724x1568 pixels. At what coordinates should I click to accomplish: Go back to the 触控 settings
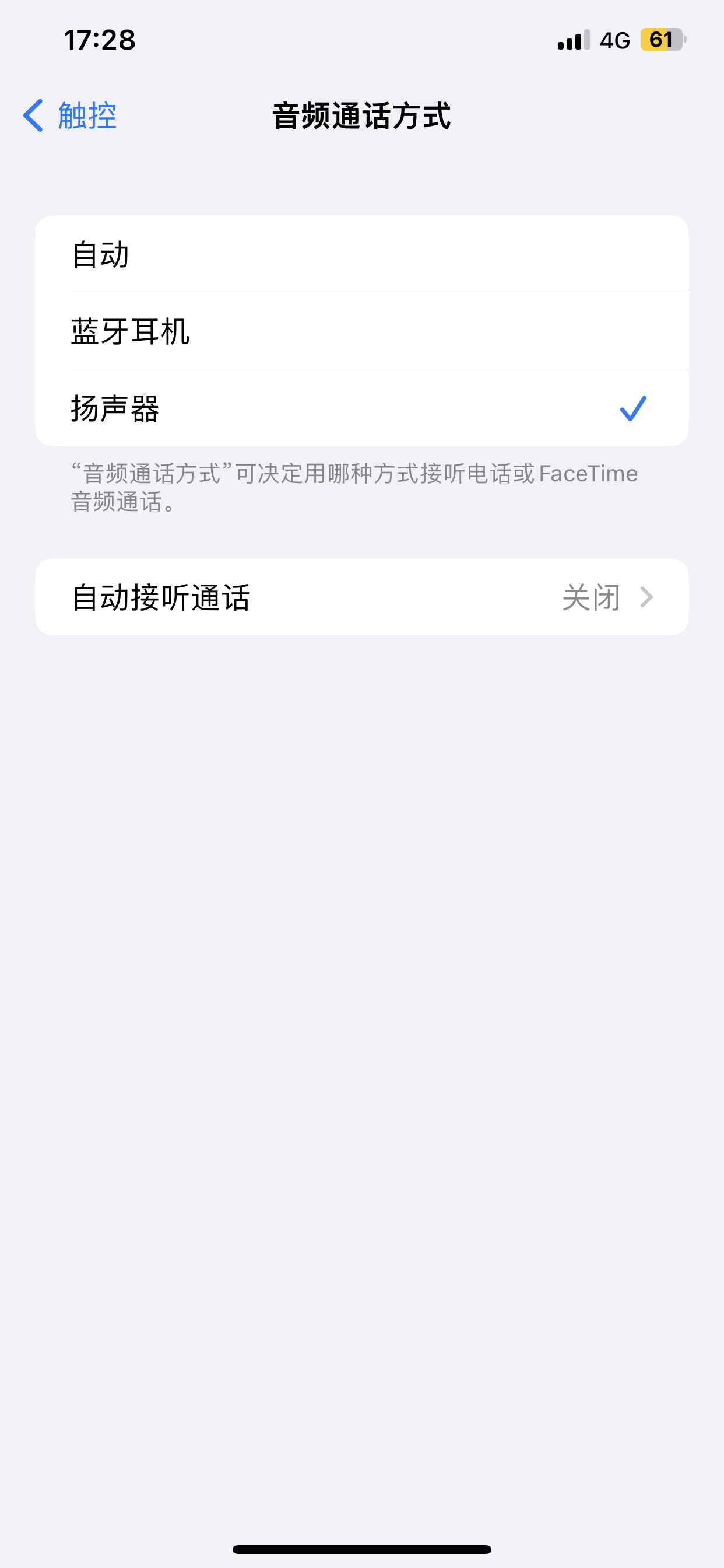pyautogui.click(x=70, y=116)
